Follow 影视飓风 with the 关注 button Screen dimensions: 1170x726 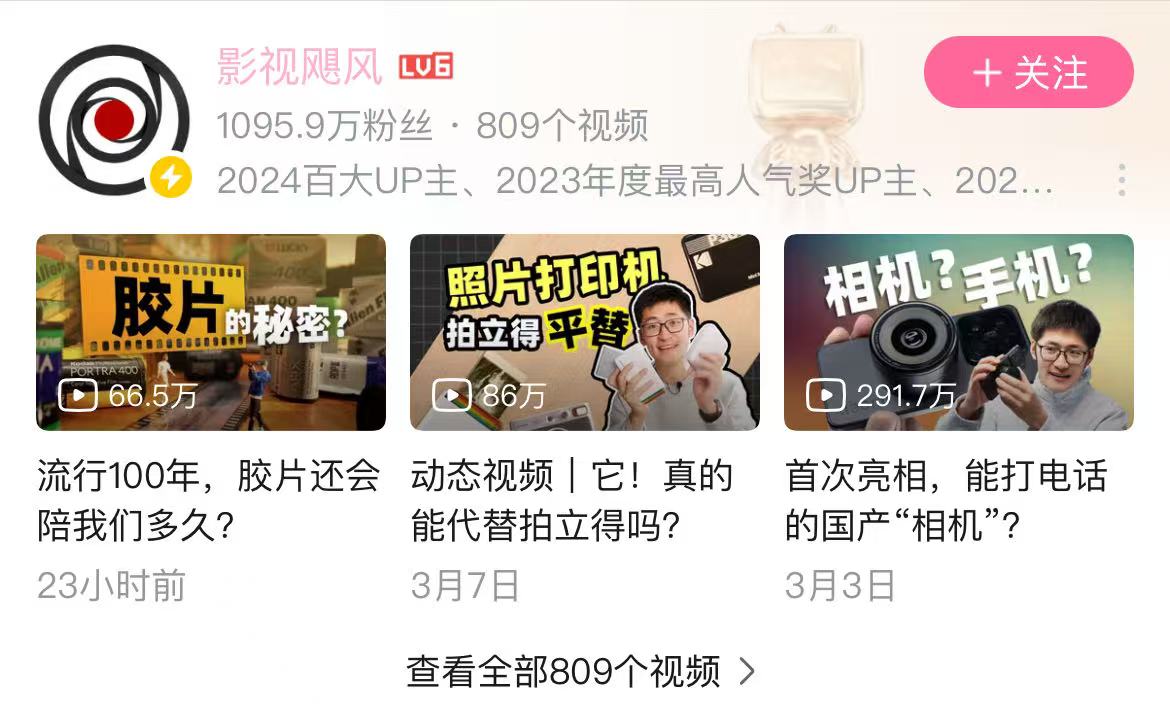click(x=1028, y=73)
